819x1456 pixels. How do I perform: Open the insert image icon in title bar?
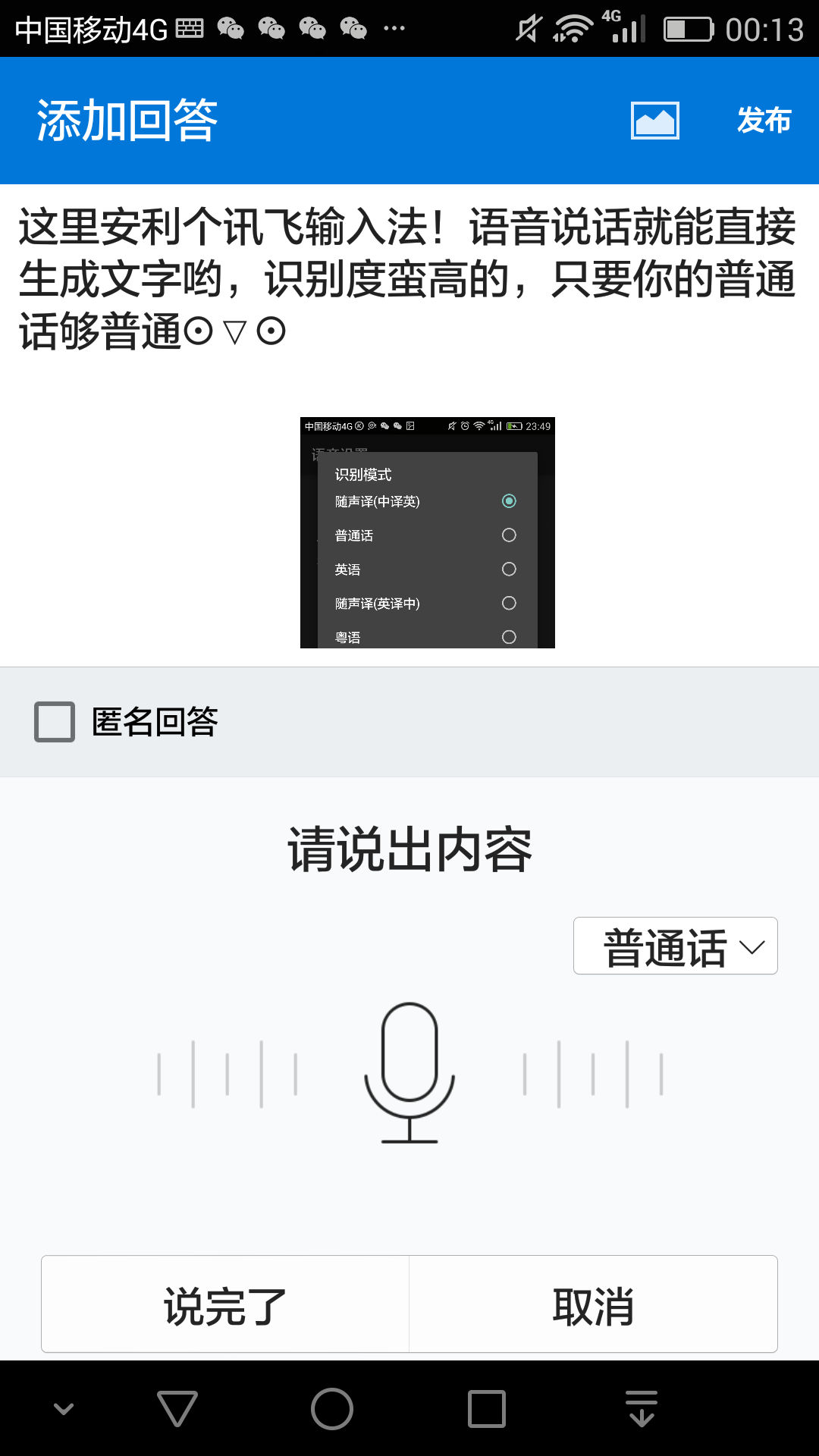pyautogui.click(x=655, y=120)
